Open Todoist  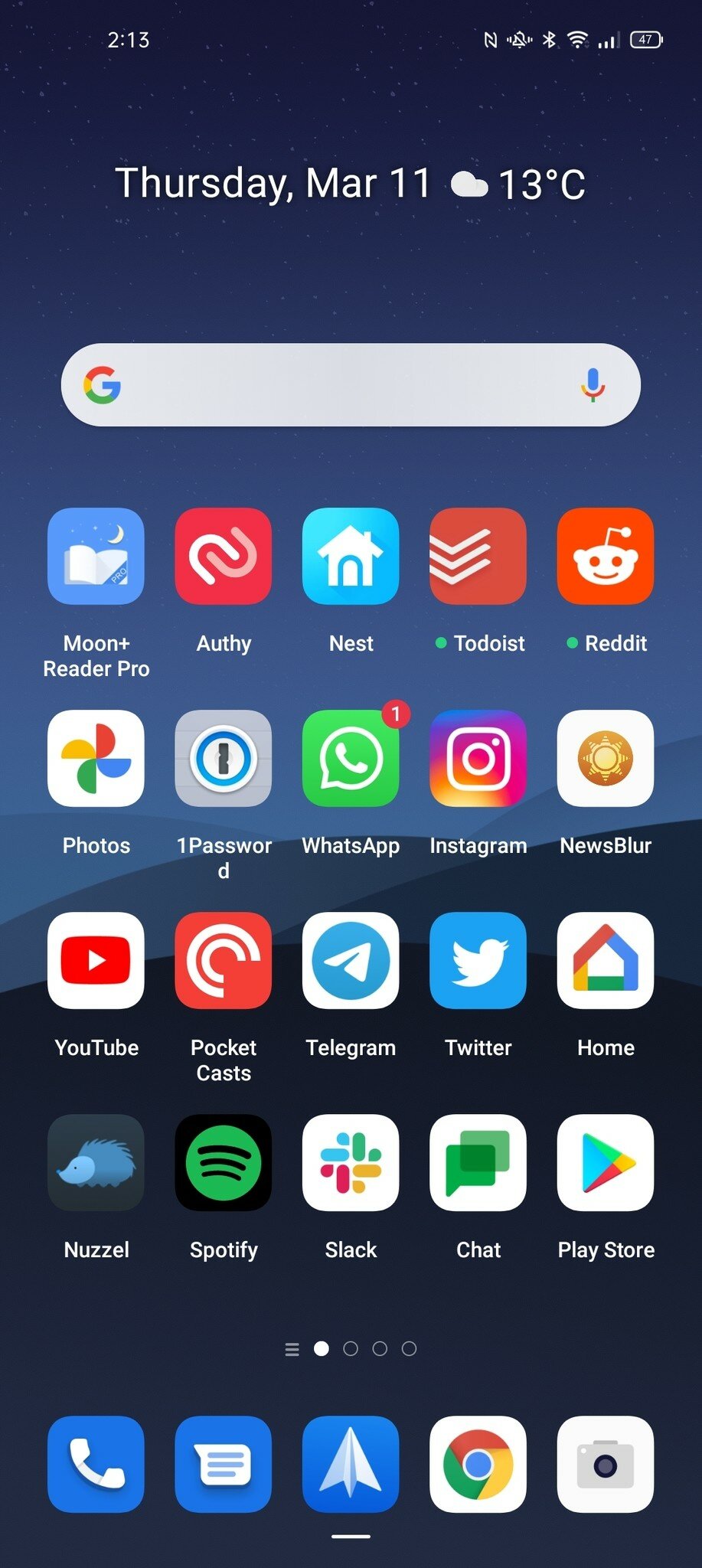[478, 557]
